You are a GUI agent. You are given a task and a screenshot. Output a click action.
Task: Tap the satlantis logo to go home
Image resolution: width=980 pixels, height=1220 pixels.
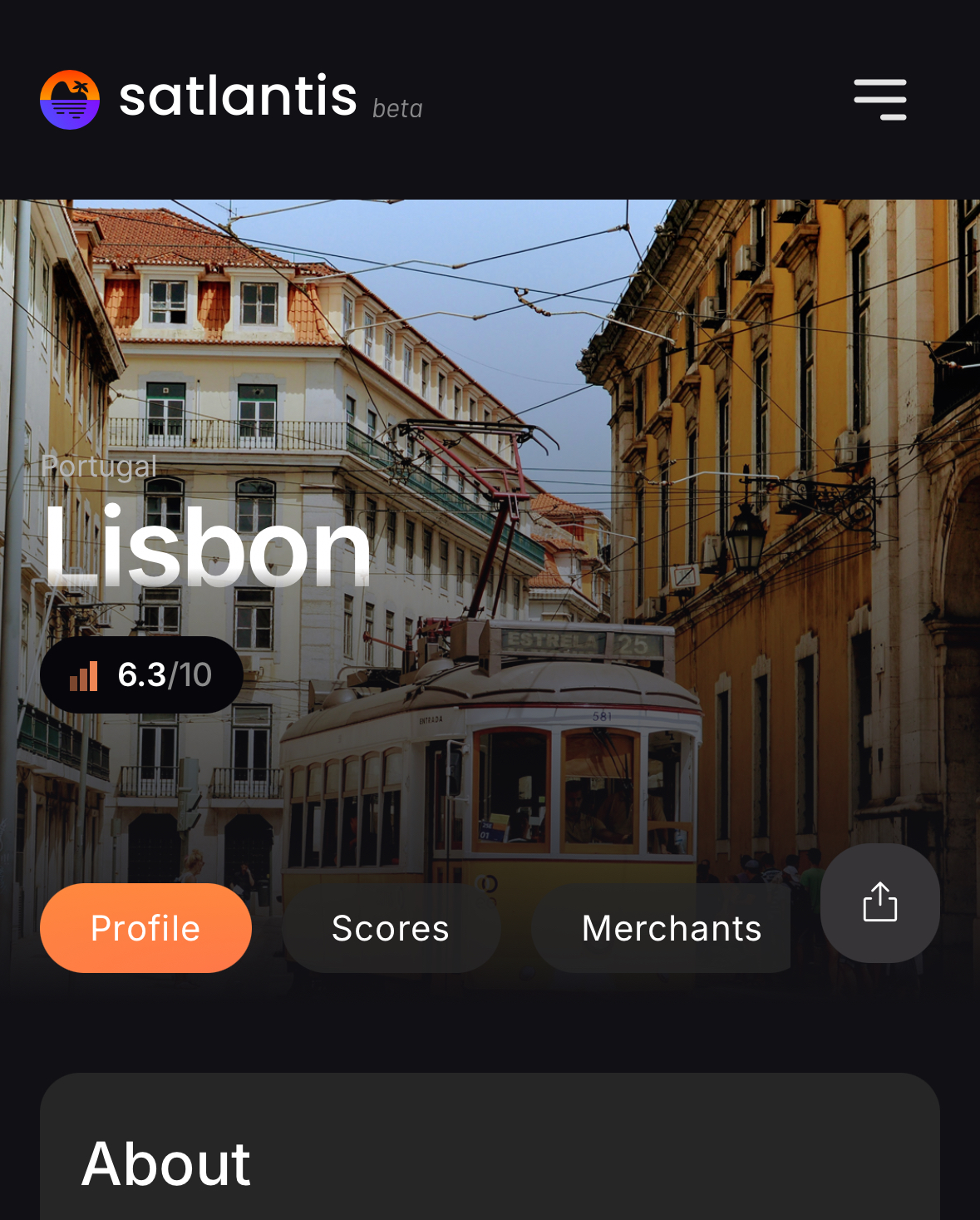tap(70, 100)
